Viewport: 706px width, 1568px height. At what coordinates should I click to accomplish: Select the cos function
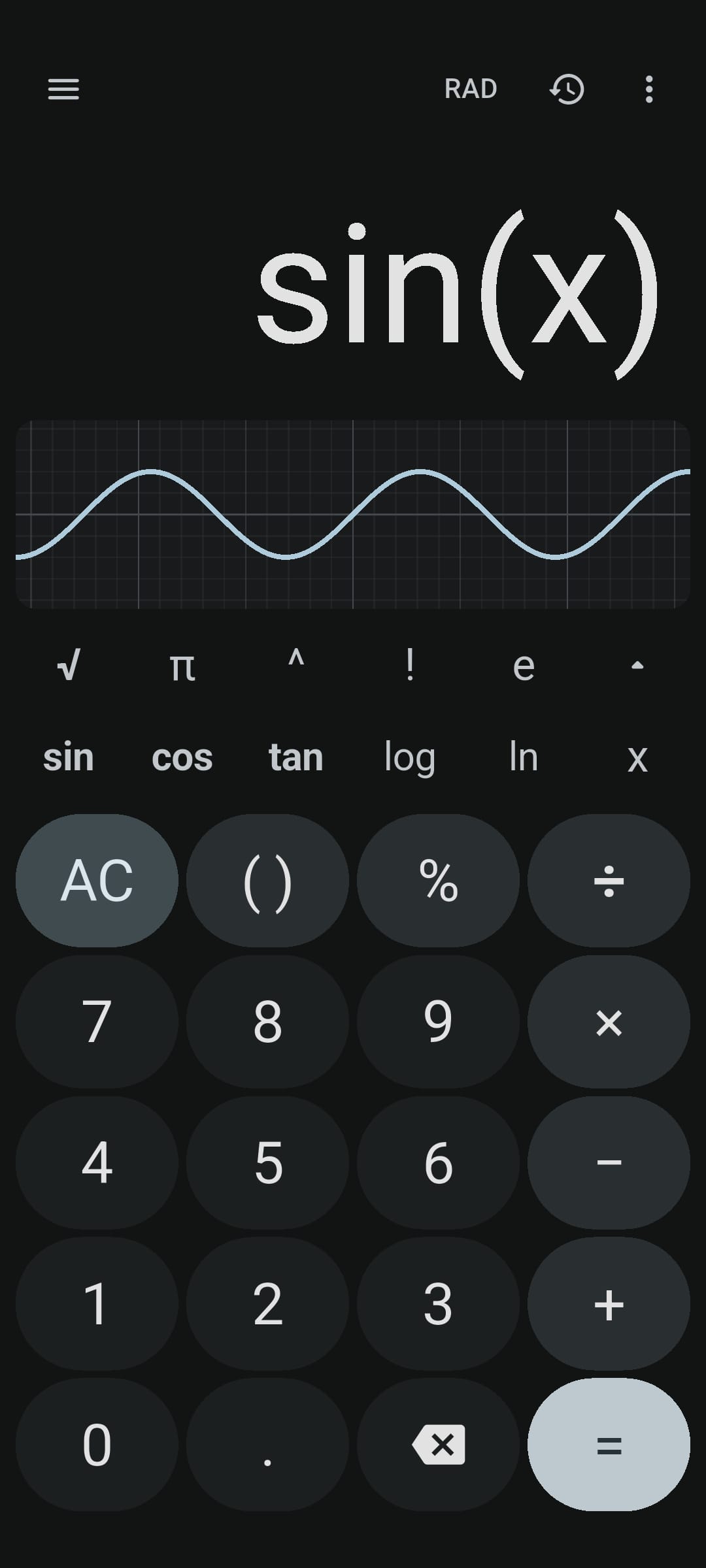click(182, 758)
